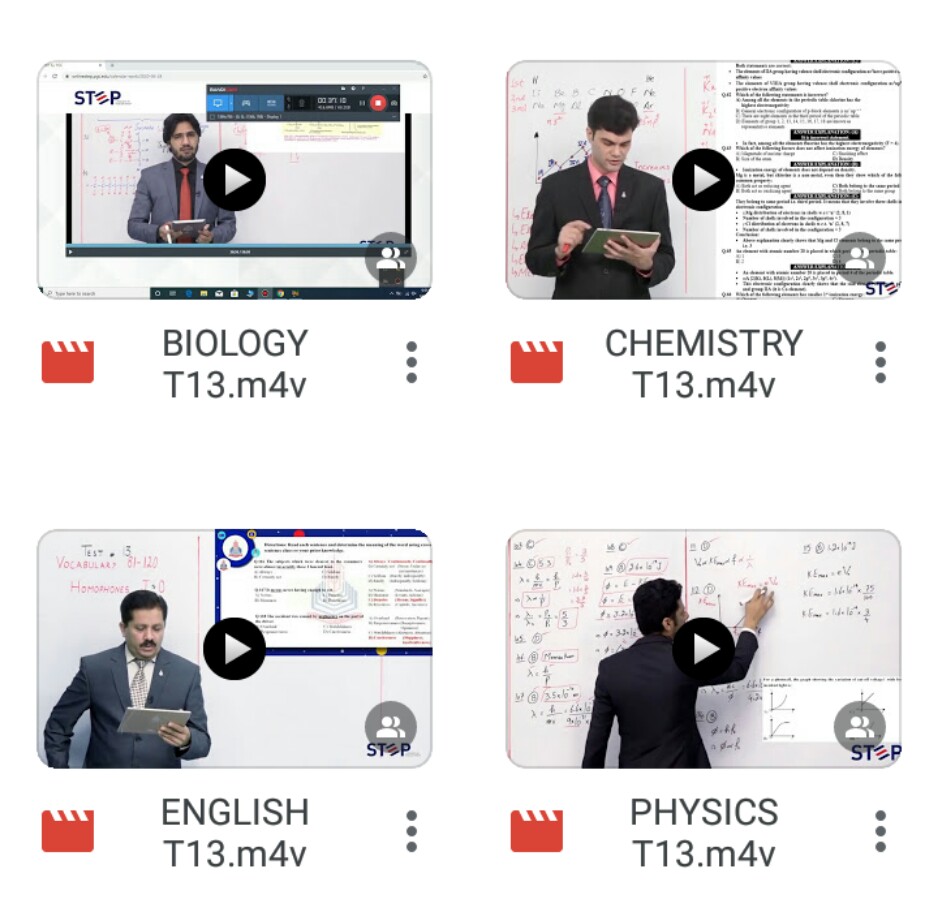
Task: Show the overflow menu for ENGLISH T13.m4v
Action: tap(411, 831)
